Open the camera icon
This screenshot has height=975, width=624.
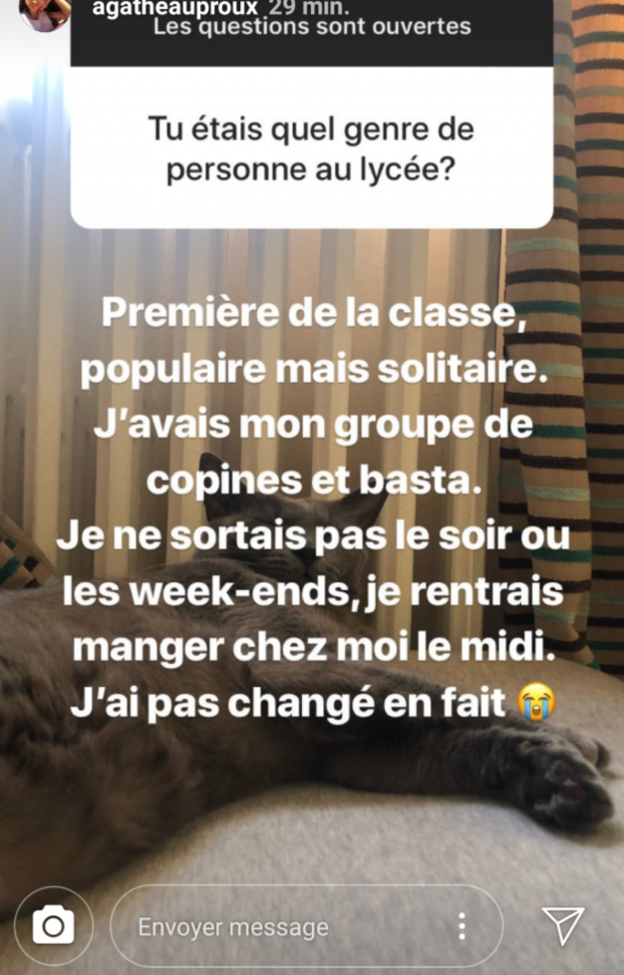(53, 925)
